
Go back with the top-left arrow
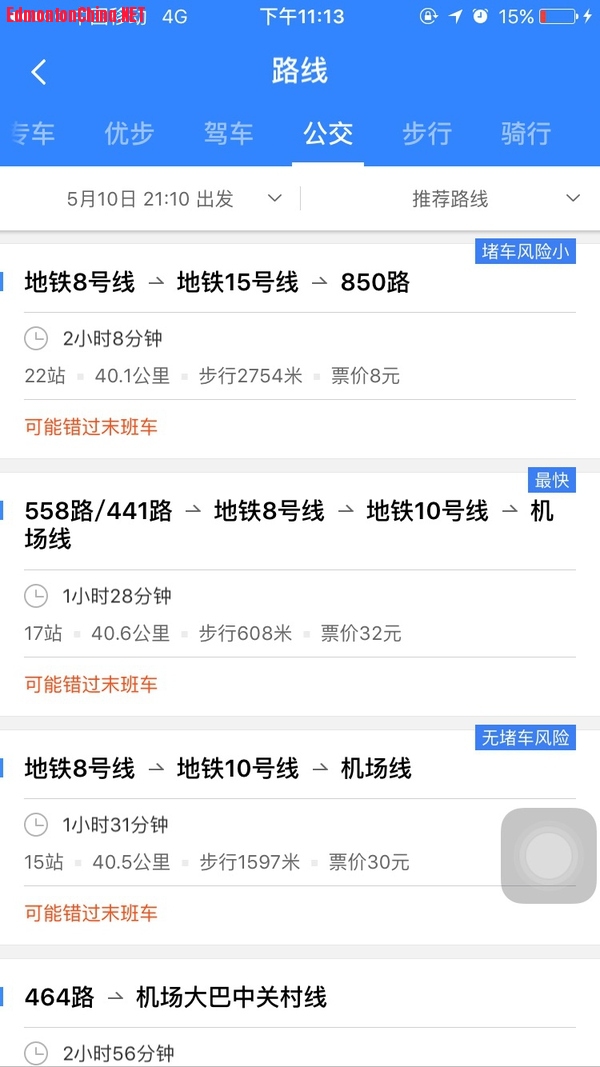pos(39,72)
